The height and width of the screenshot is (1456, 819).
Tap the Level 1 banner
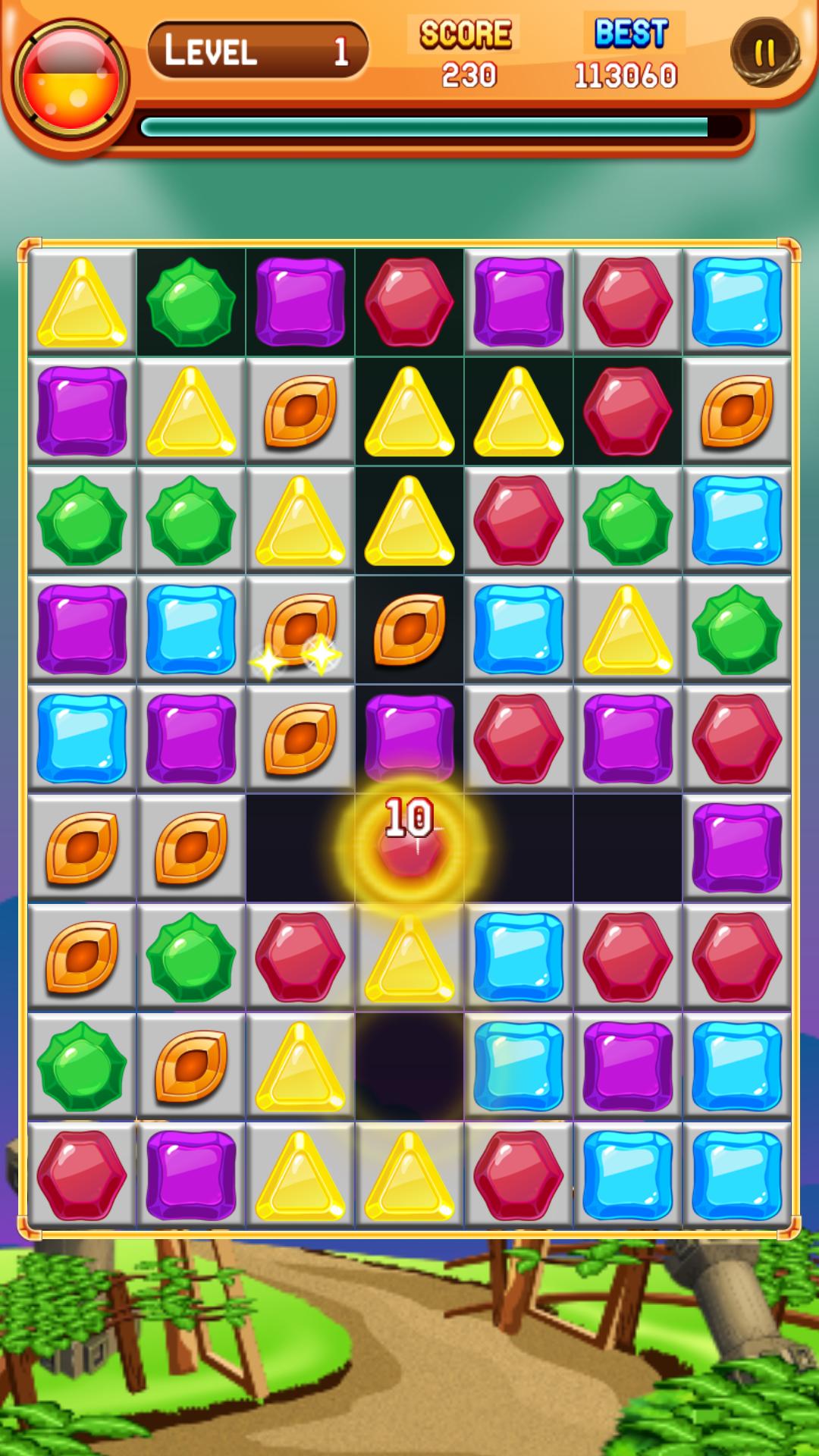[258, 52]
